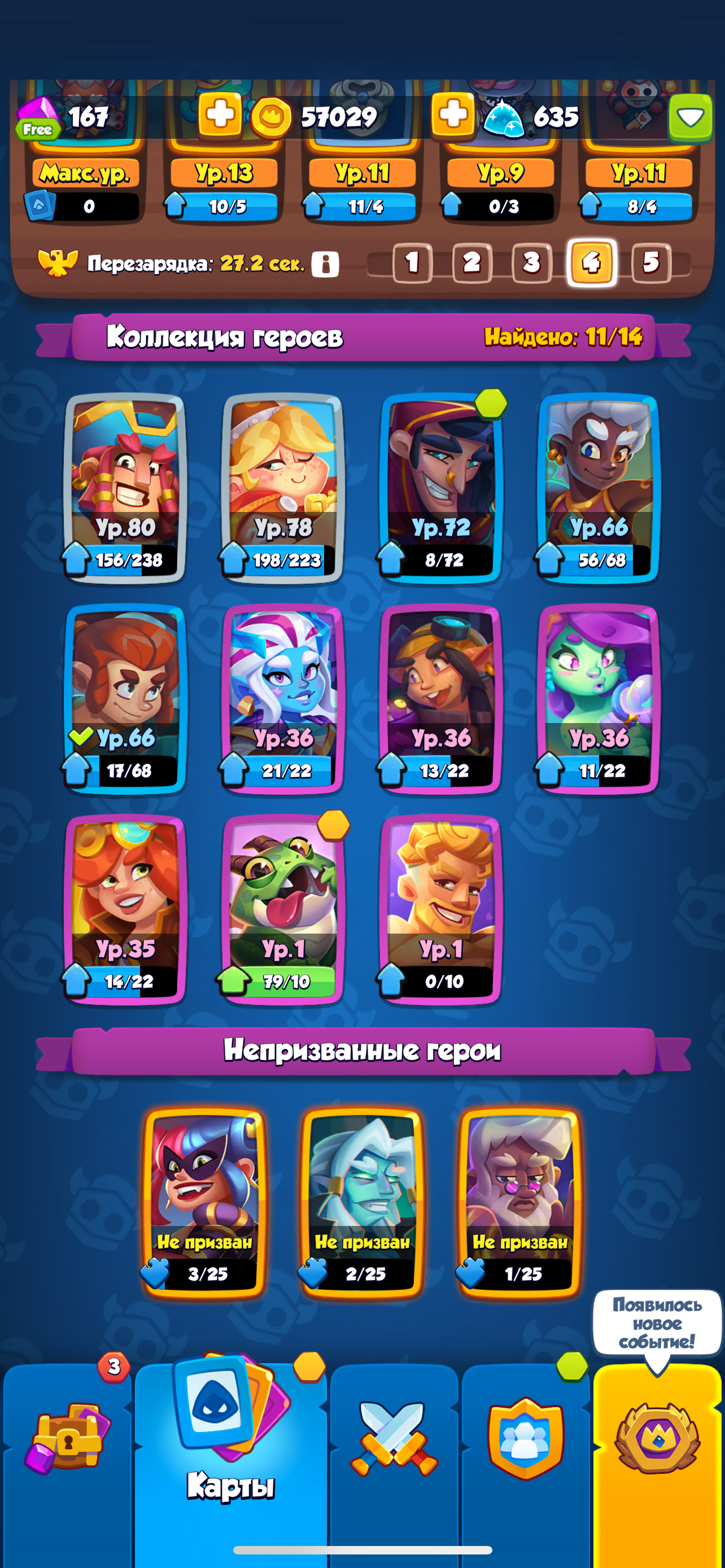The image size is (725, 1568).
Task: Tap the plus button next to gold coins
Action: tap(220, 115)
